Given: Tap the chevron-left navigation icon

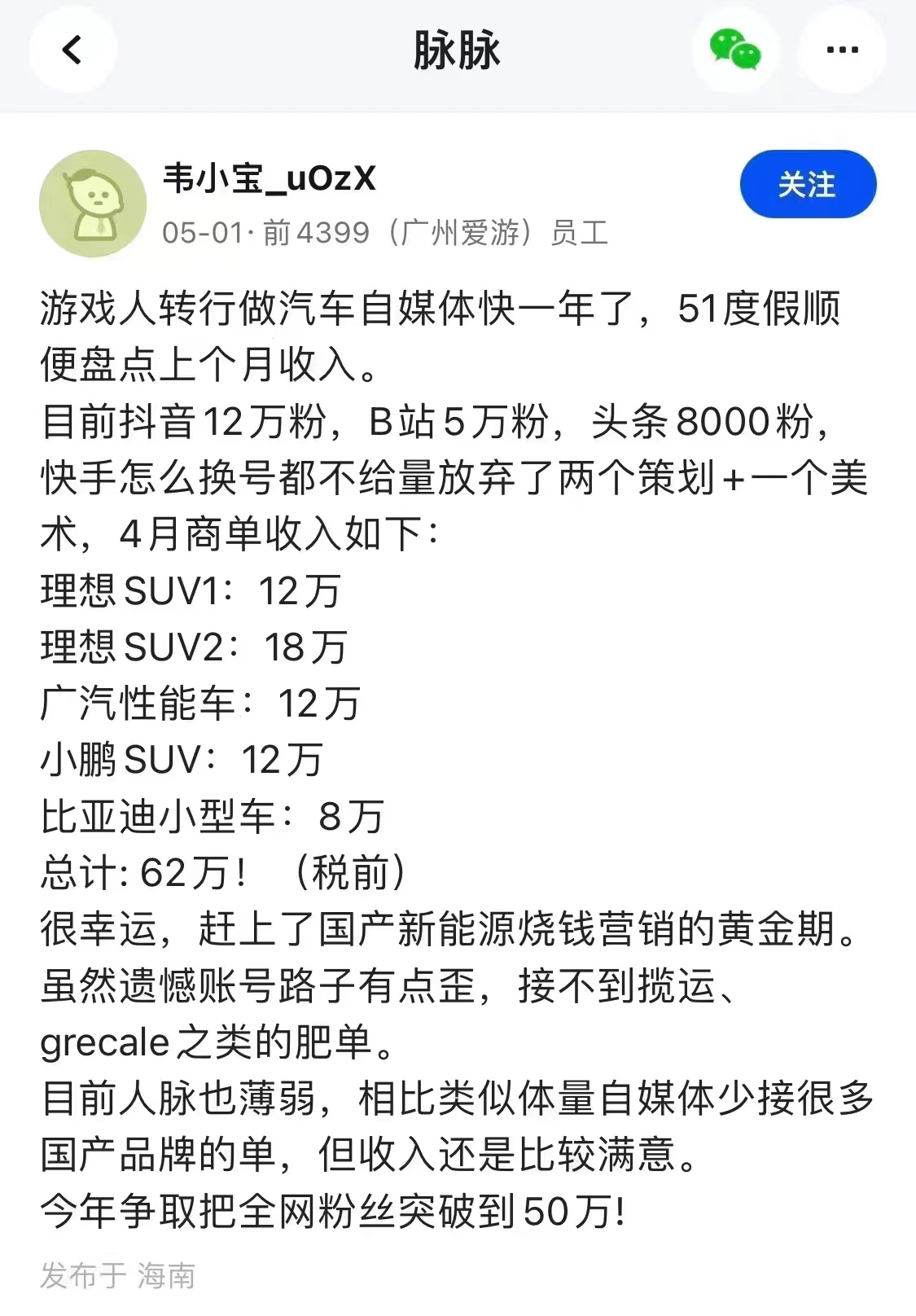Looking at the screenshot, I should 72,49.
